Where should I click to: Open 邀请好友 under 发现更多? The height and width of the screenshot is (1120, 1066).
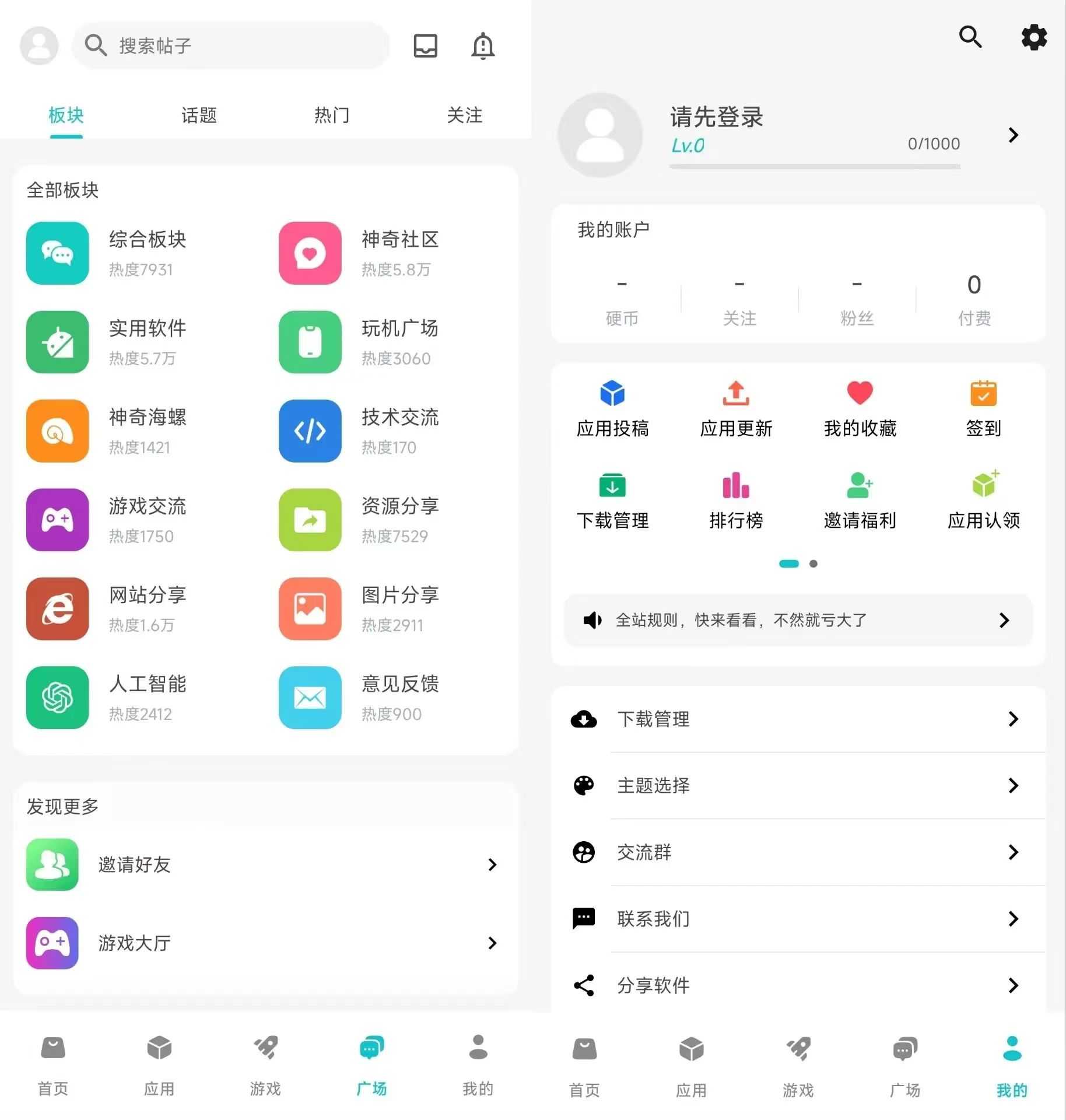(262, 864)
